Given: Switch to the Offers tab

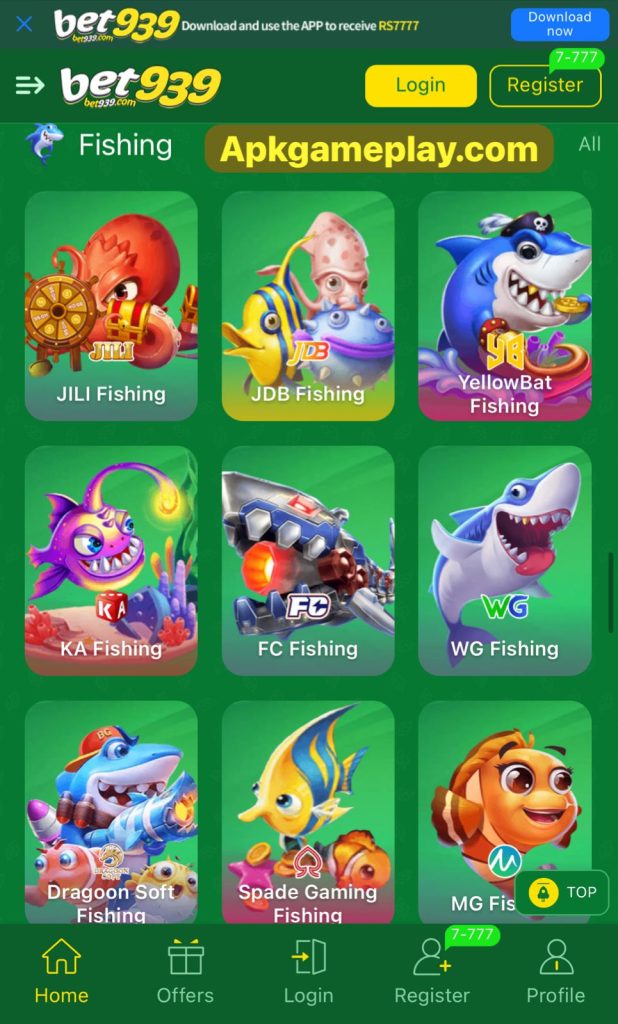Looking at the screenshot, I should tap(185, 972).
